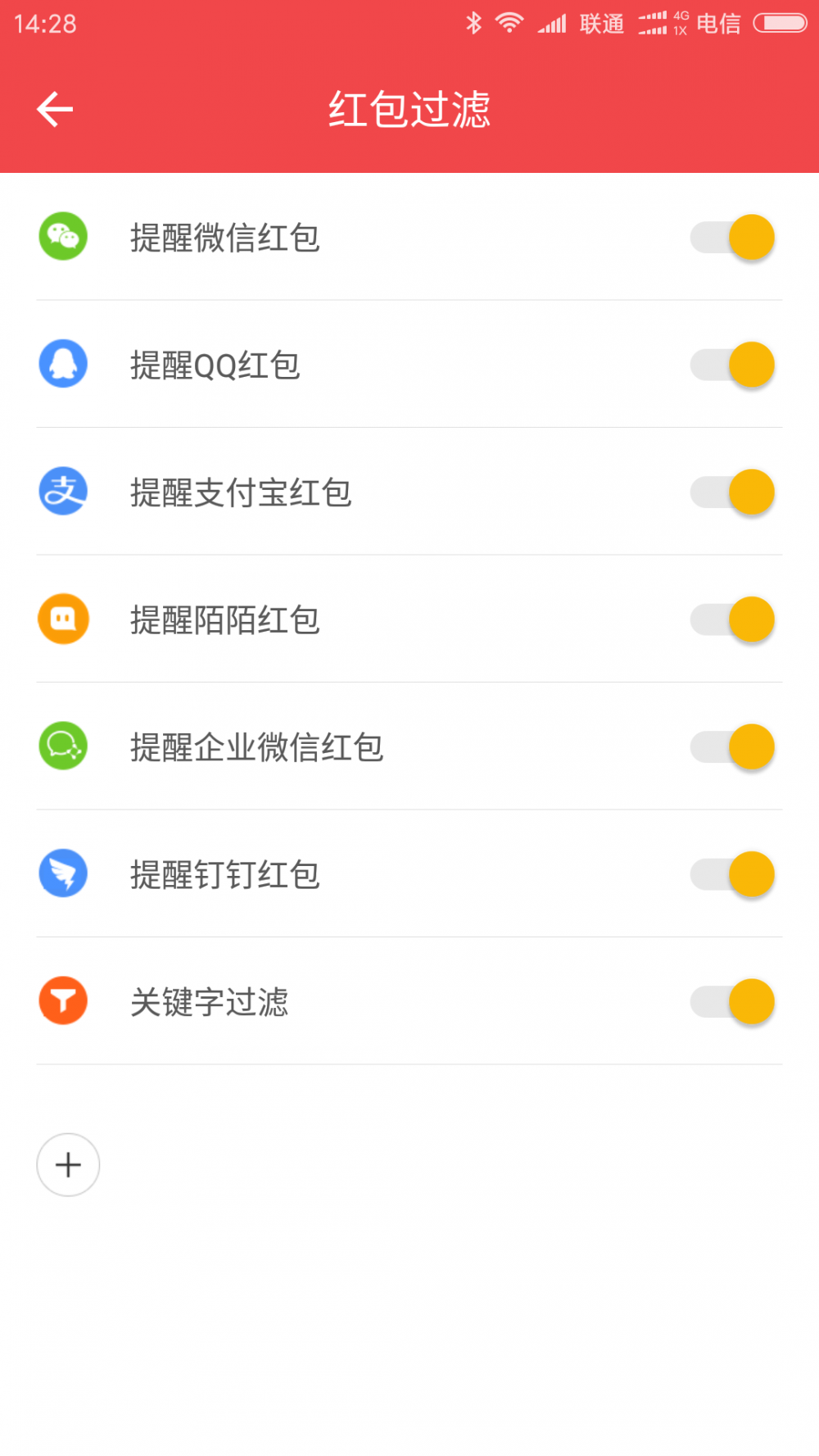Disable the 提醒QQ红包 switch
This screenshot has width=819, height=1456.
click(732, 365)
